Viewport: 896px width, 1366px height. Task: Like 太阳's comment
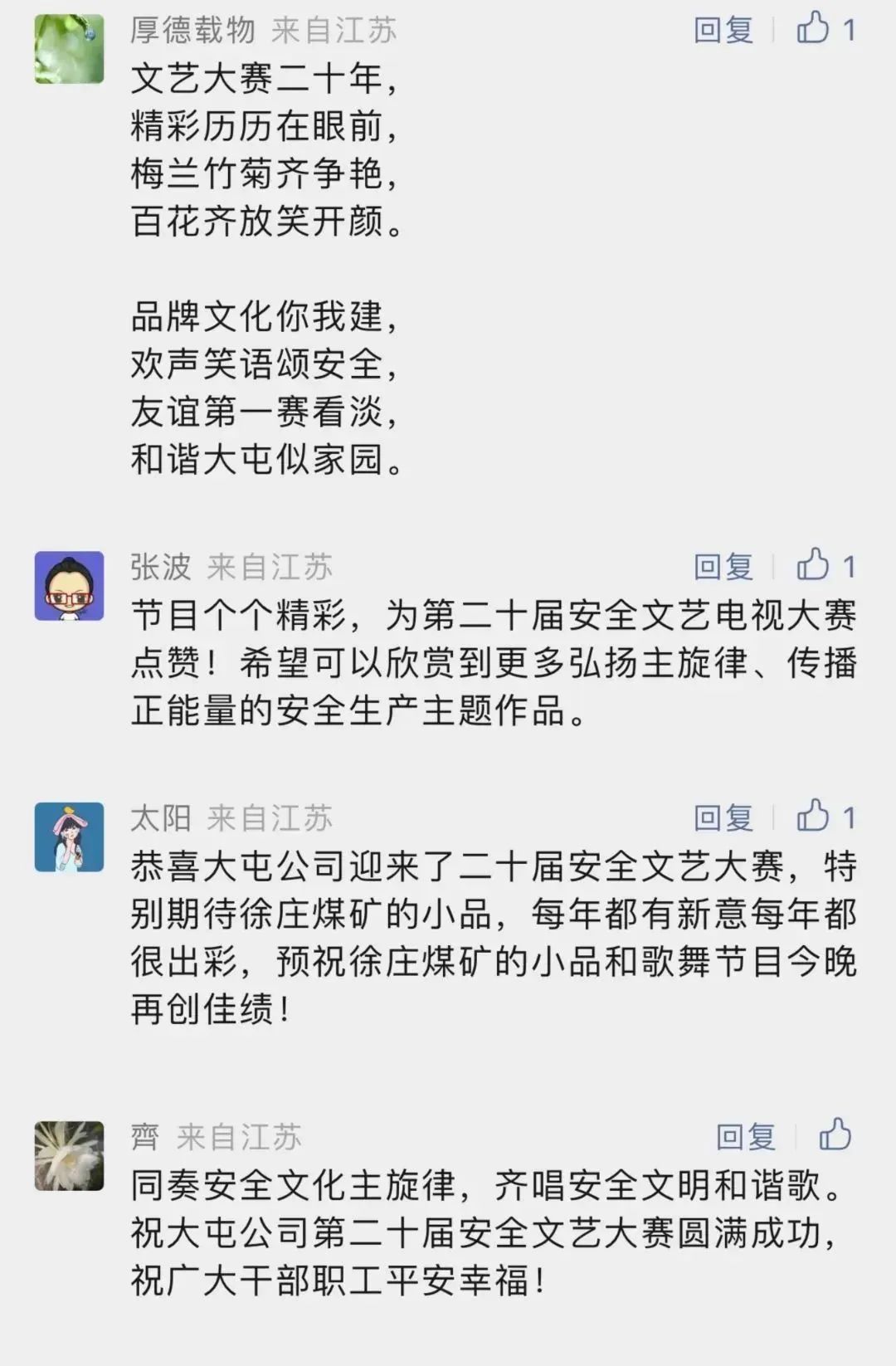coord(814,817)
